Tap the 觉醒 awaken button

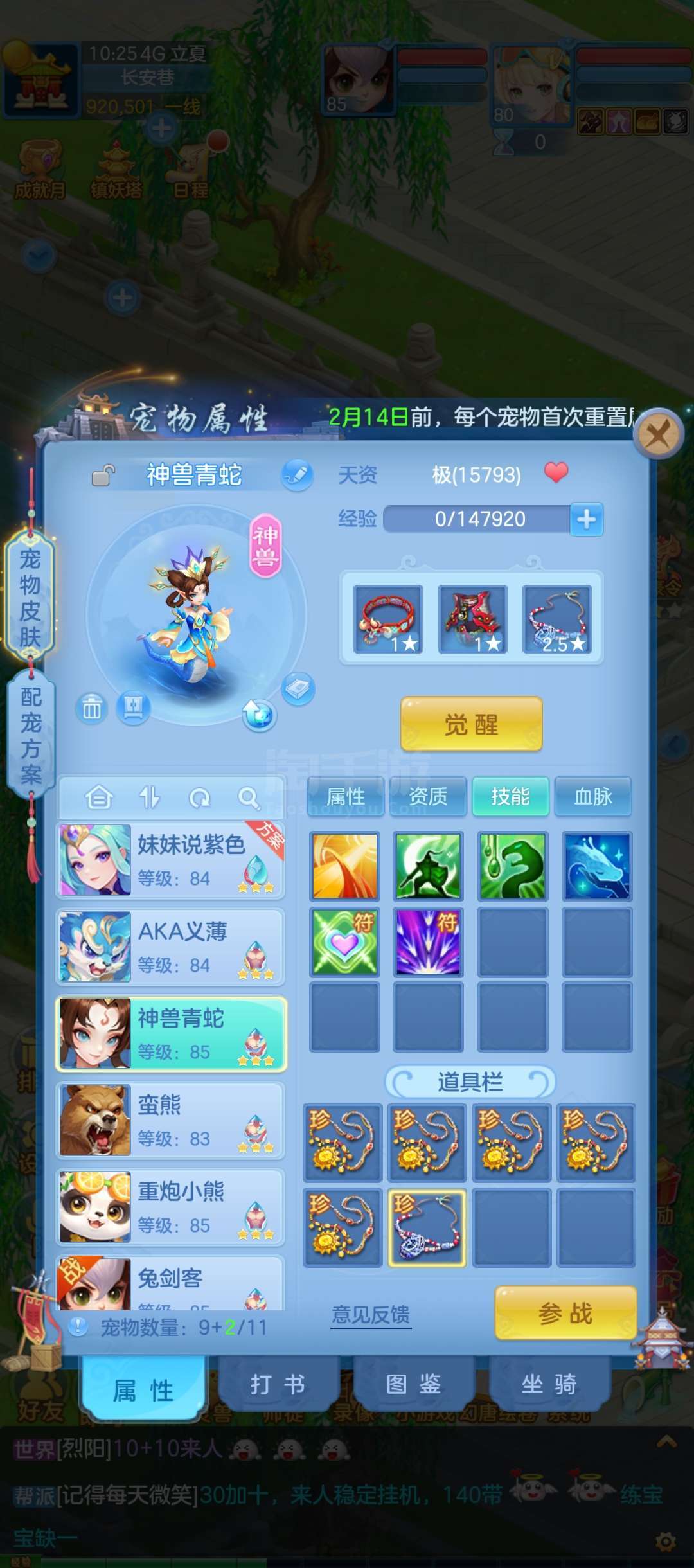[471, 724]
